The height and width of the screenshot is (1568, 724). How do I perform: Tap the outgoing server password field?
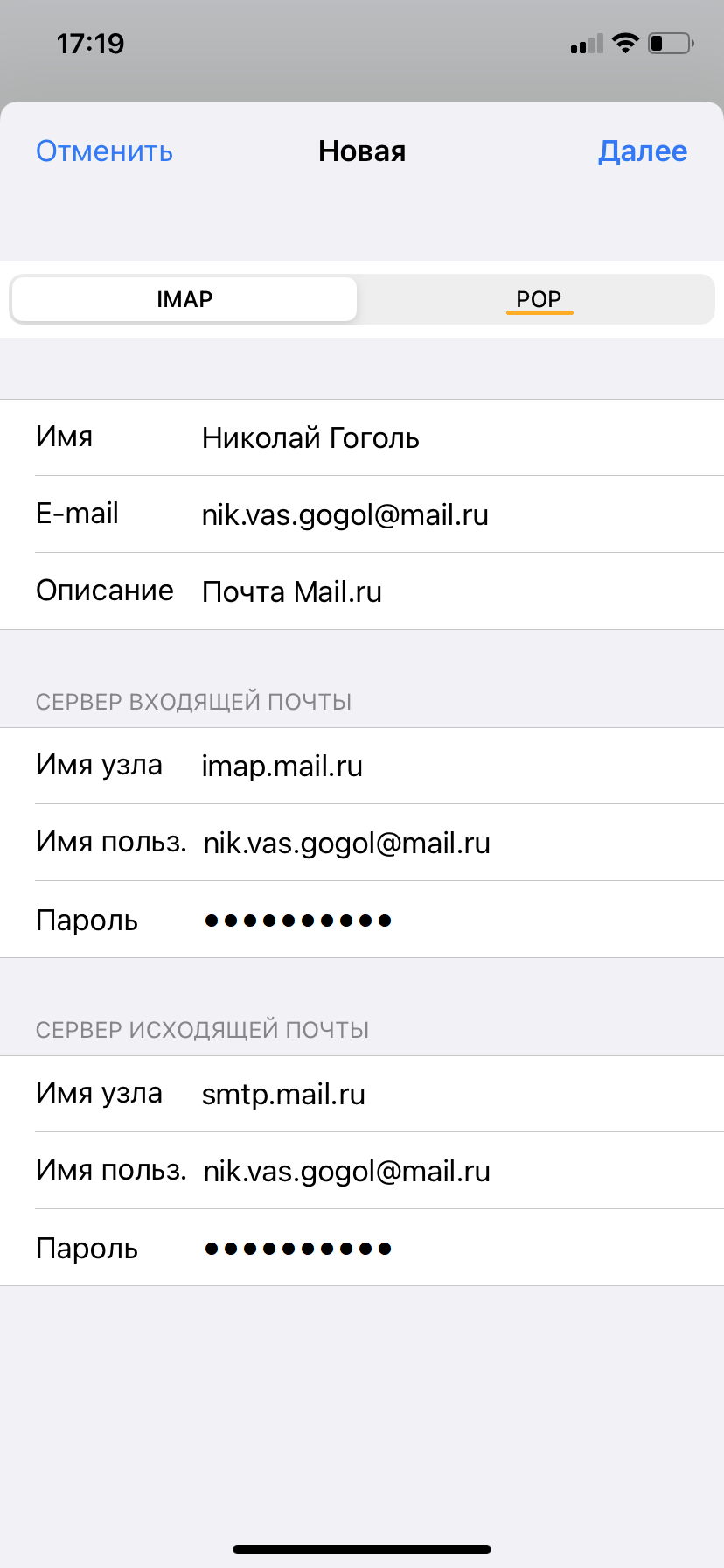click(362, 1248)
